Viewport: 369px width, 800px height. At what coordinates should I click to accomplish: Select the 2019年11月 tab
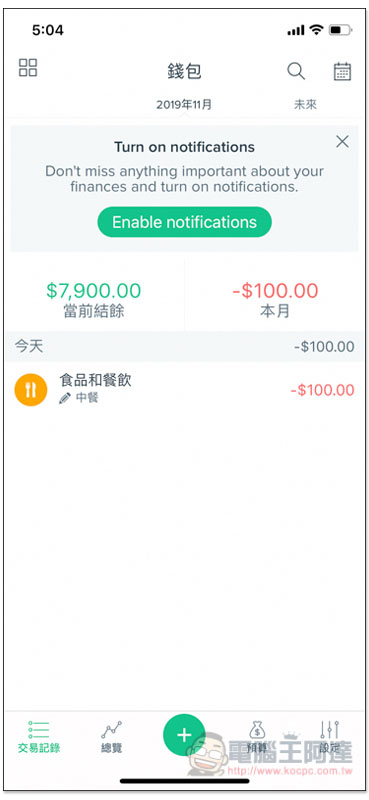coord(184,105)
